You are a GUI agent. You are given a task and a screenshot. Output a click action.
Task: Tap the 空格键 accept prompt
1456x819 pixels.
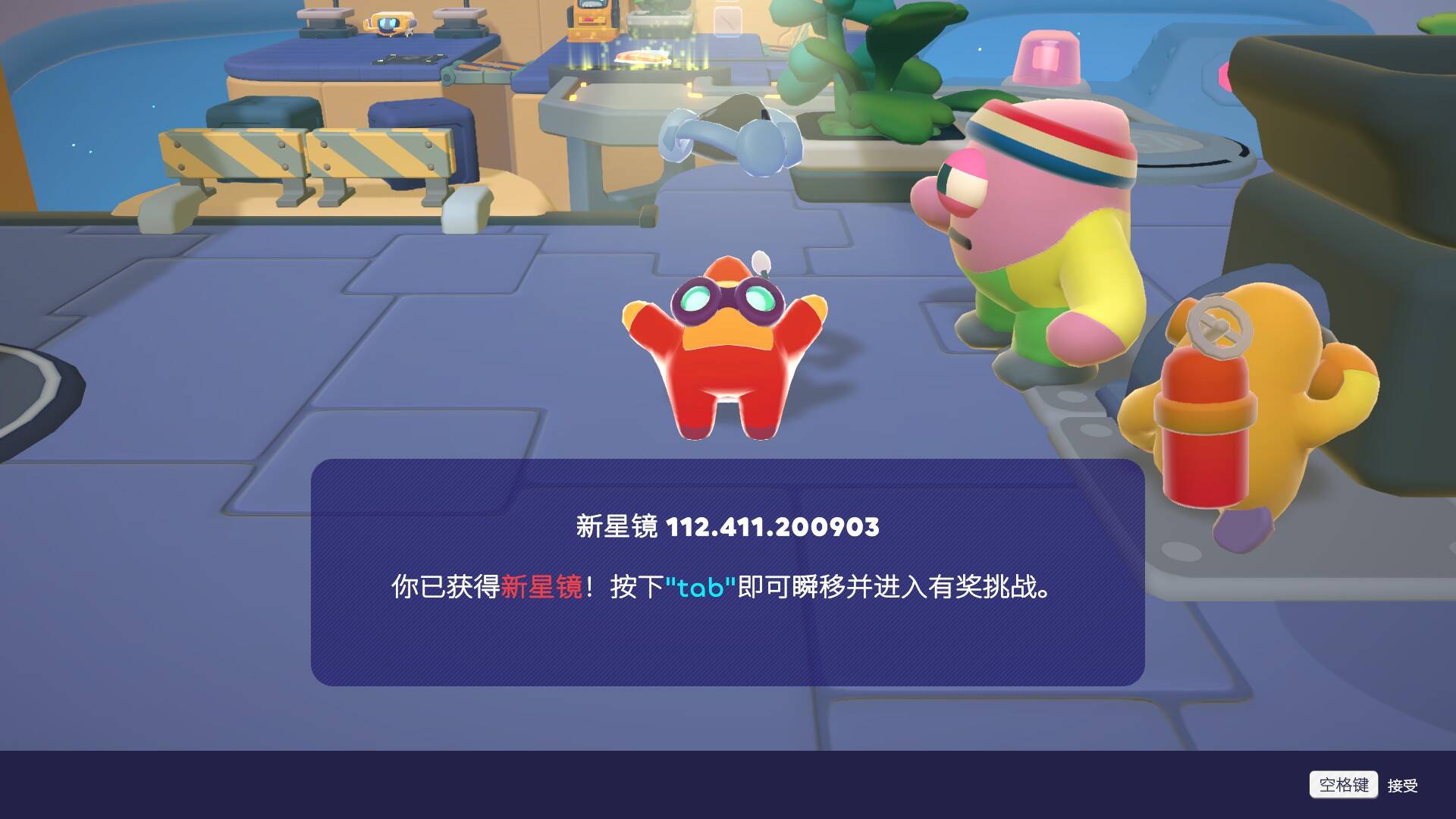tap(1344, 785)
